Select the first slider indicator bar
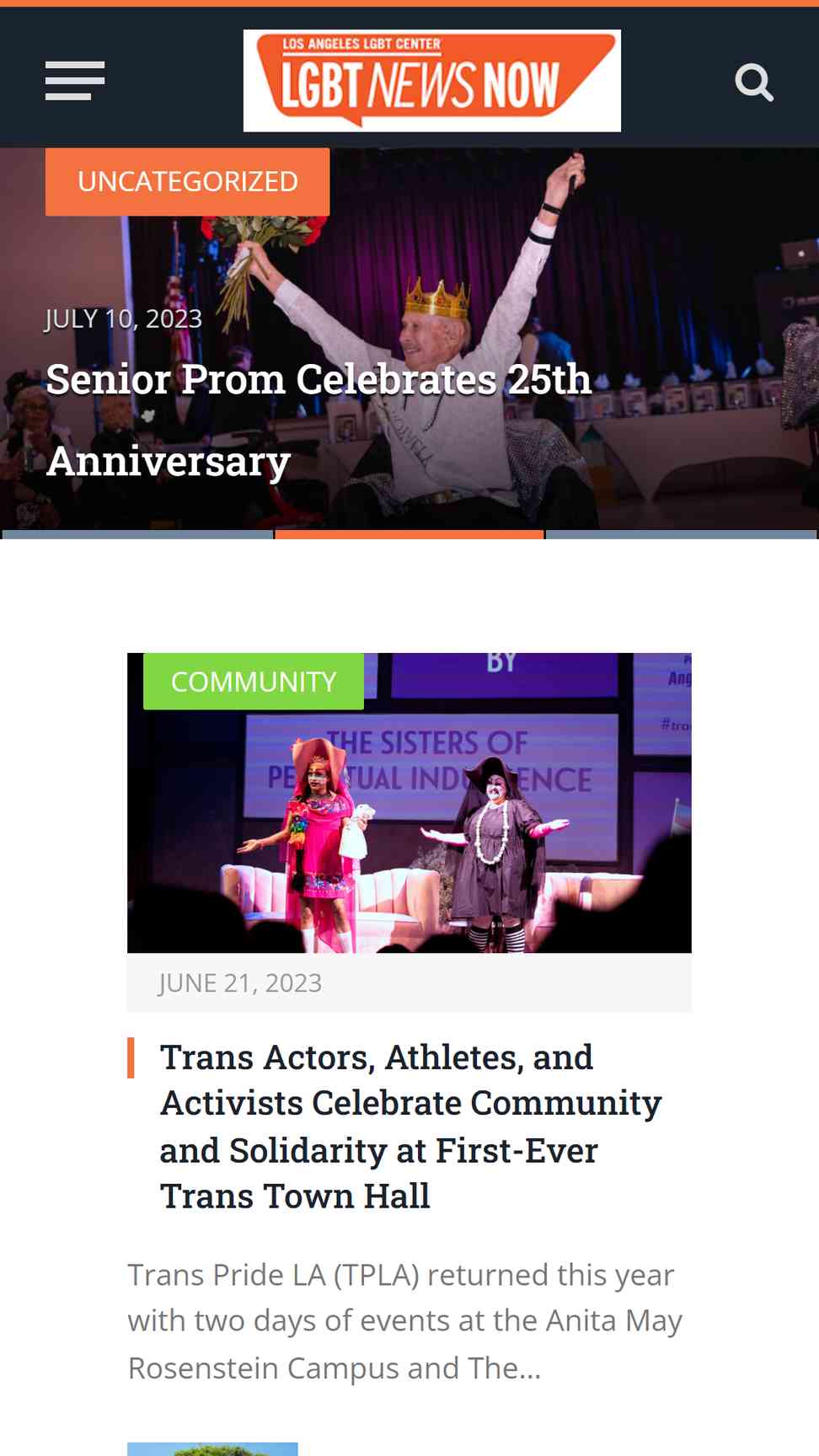 click(137, 534)
